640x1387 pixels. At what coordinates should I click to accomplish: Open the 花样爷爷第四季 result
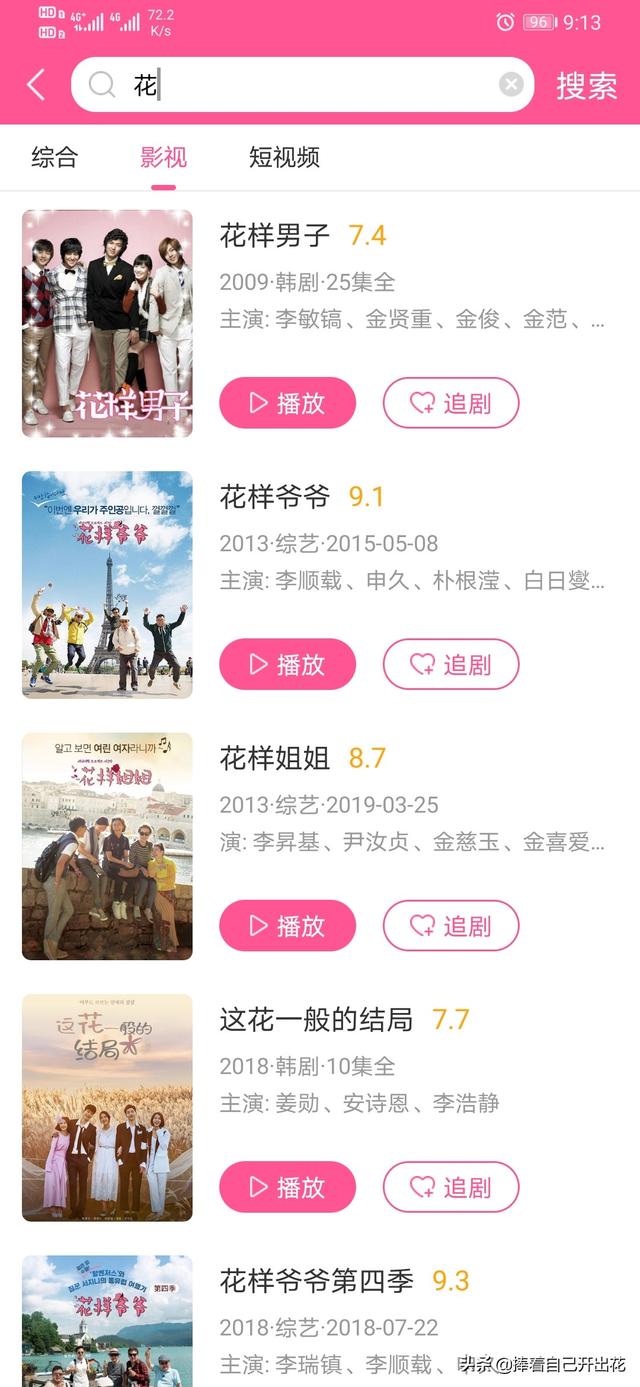tap(316, 1281)
